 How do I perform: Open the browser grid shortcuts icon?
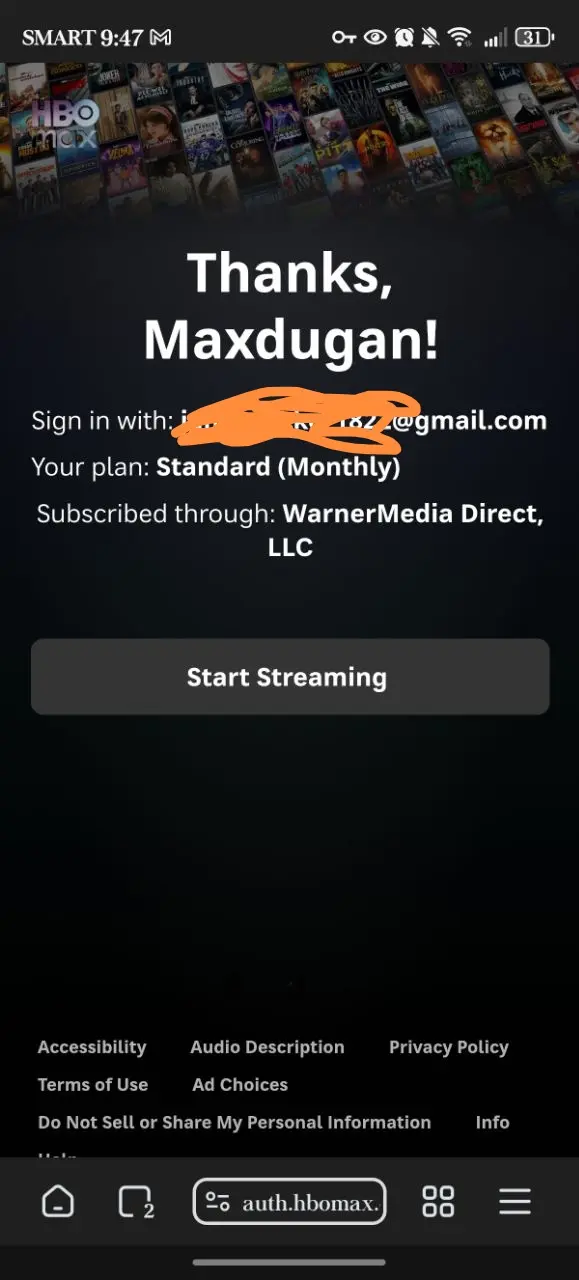pos(438,1201)
